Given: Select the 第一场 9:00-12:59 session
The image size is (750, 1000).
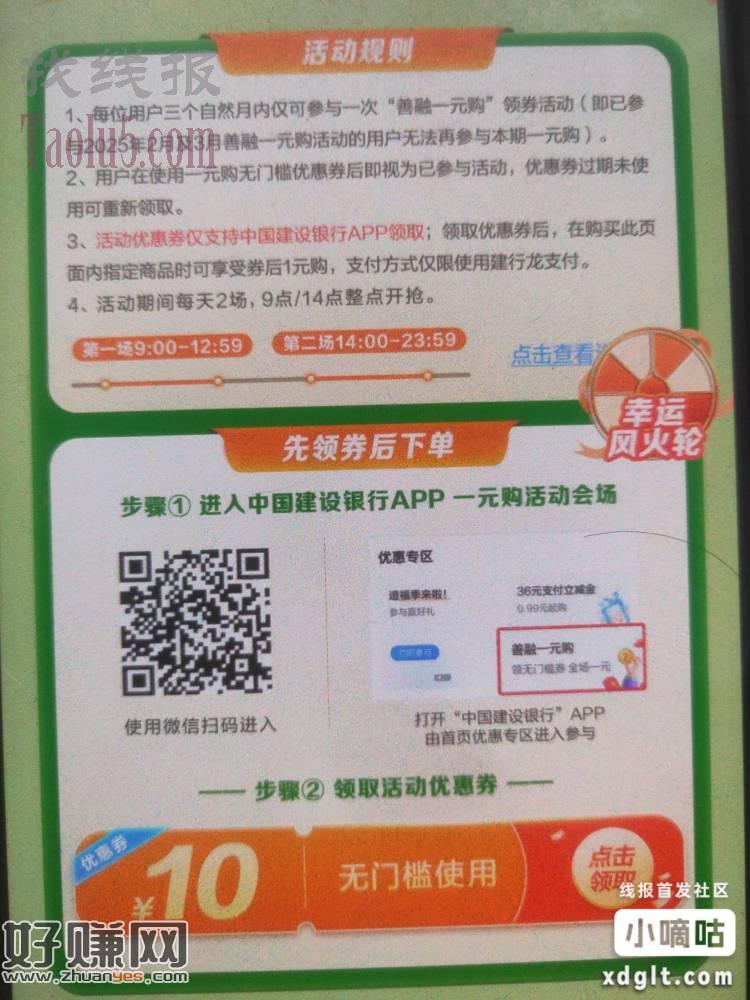Looking at the screenshot, I should click(163, 346).
